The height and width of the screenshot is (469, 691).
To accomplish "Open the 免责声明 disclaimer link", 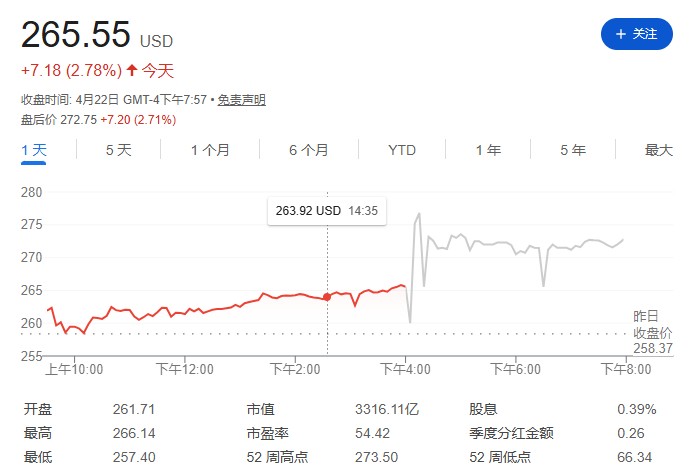I will click(242, 100).
